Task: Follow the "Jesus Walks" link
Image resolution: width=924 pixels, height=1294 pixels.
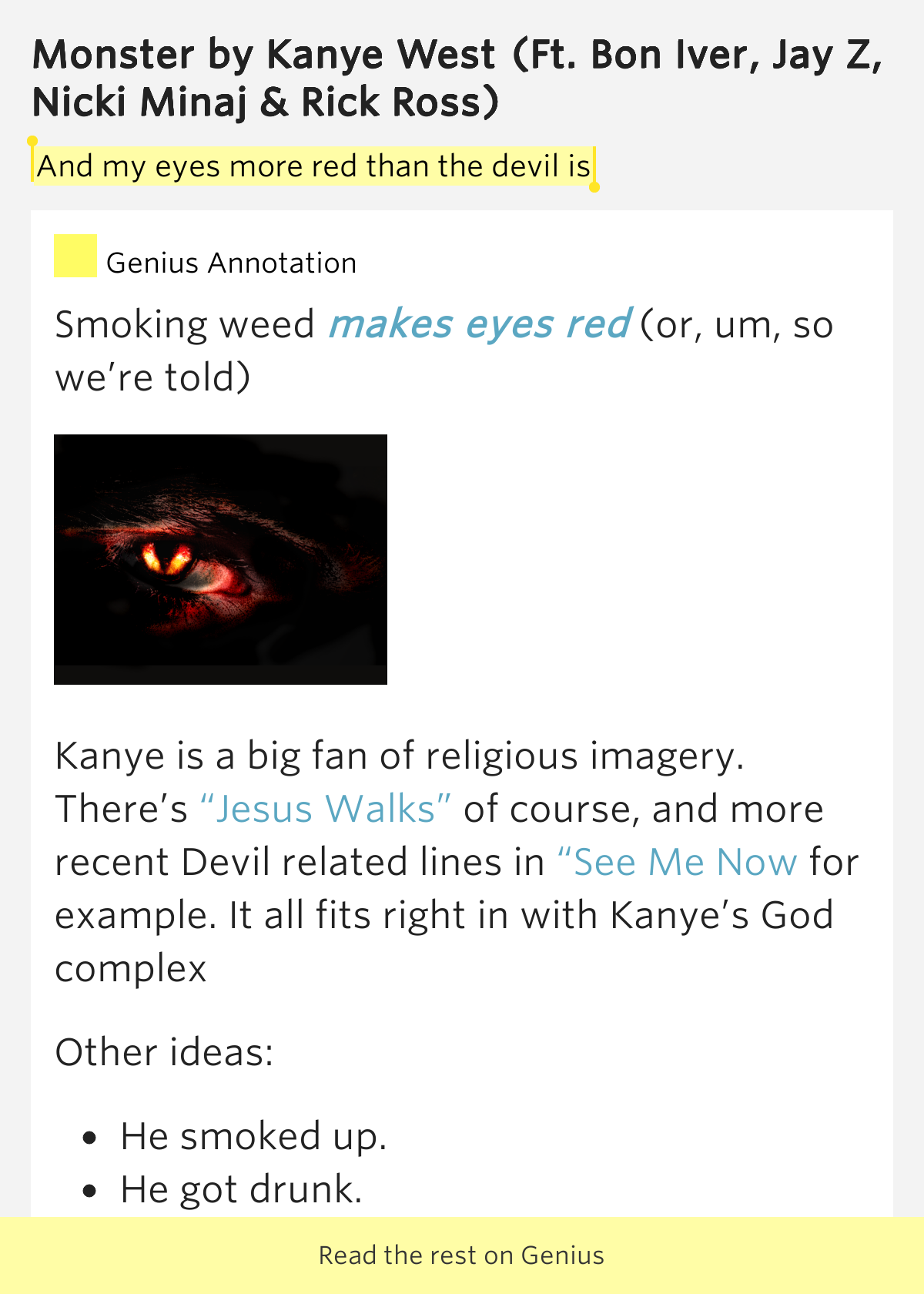Action: click(x=326, y=809)
